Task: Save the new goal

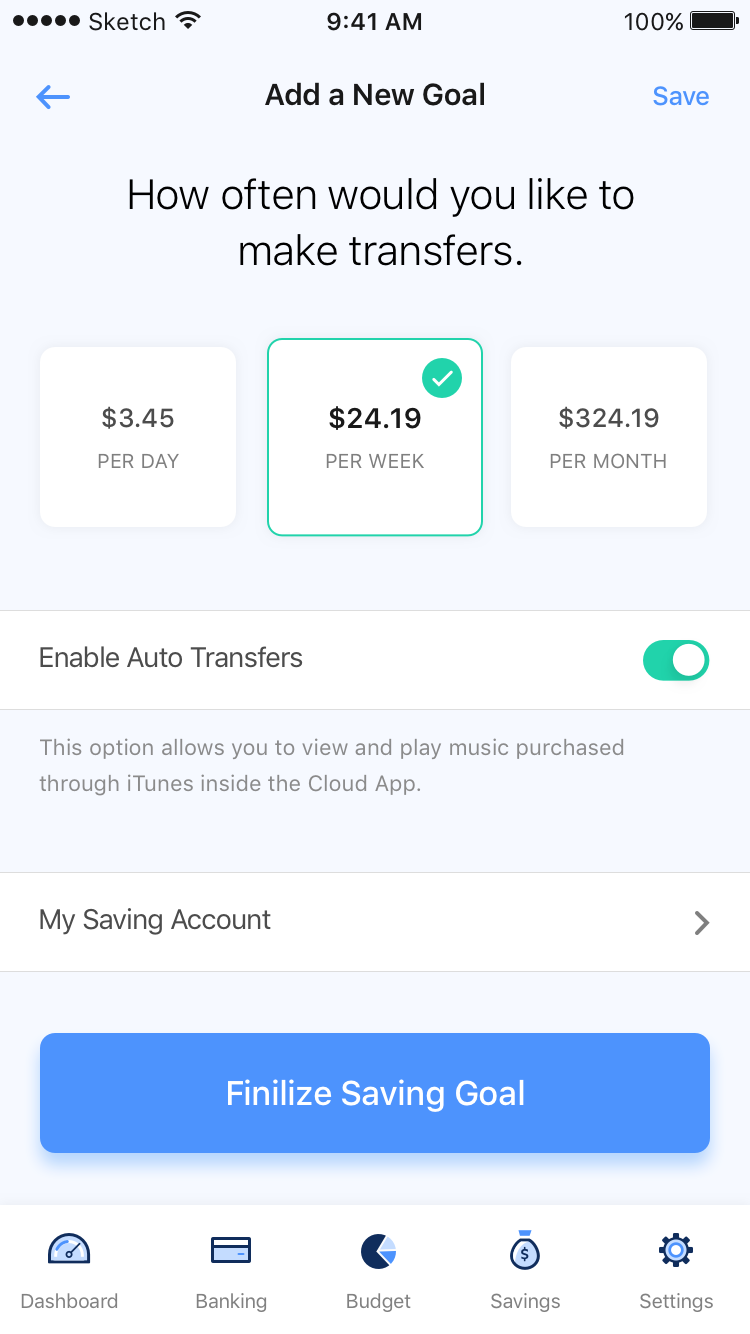Action: [x=680, y=96]
